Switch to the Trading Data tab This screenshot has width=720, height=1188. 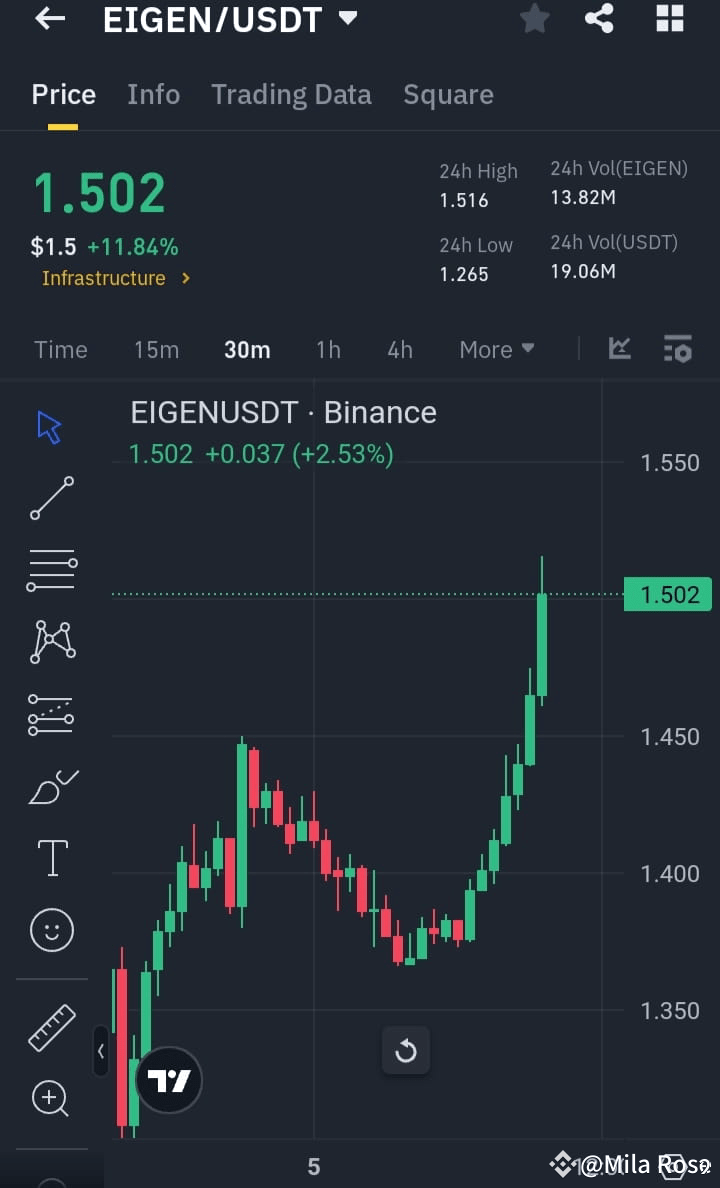click(x=291, y=94)
